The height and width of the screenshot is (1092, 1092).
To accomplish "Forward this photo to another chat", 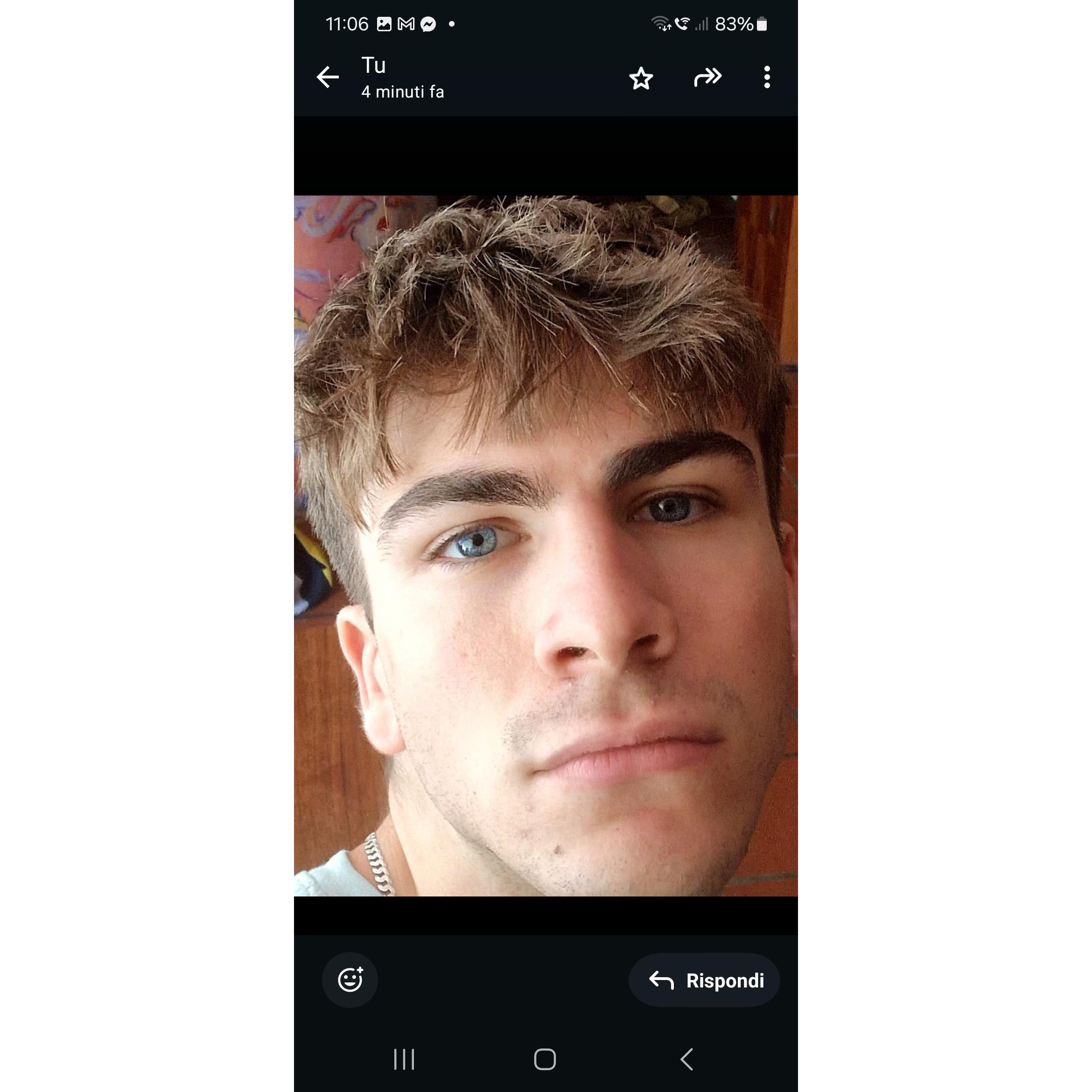I will point(707,77).
